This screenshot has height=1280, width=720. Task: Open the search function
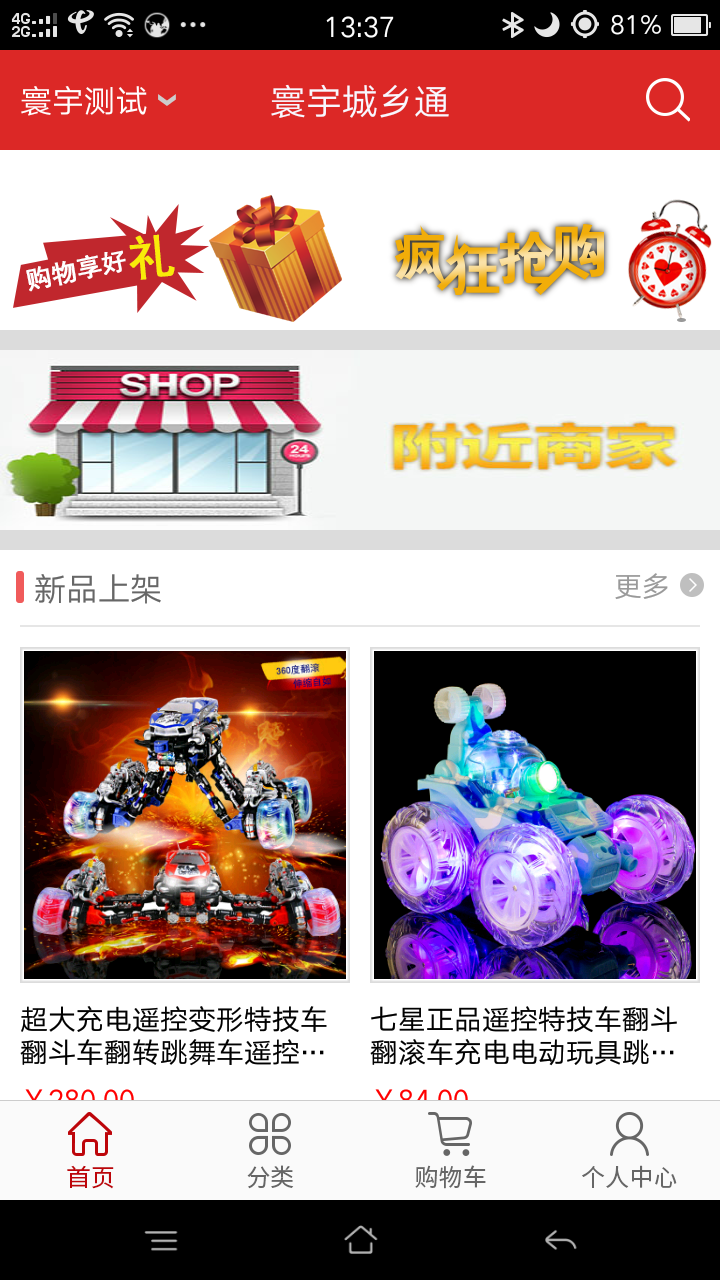(x=665, y=100)
